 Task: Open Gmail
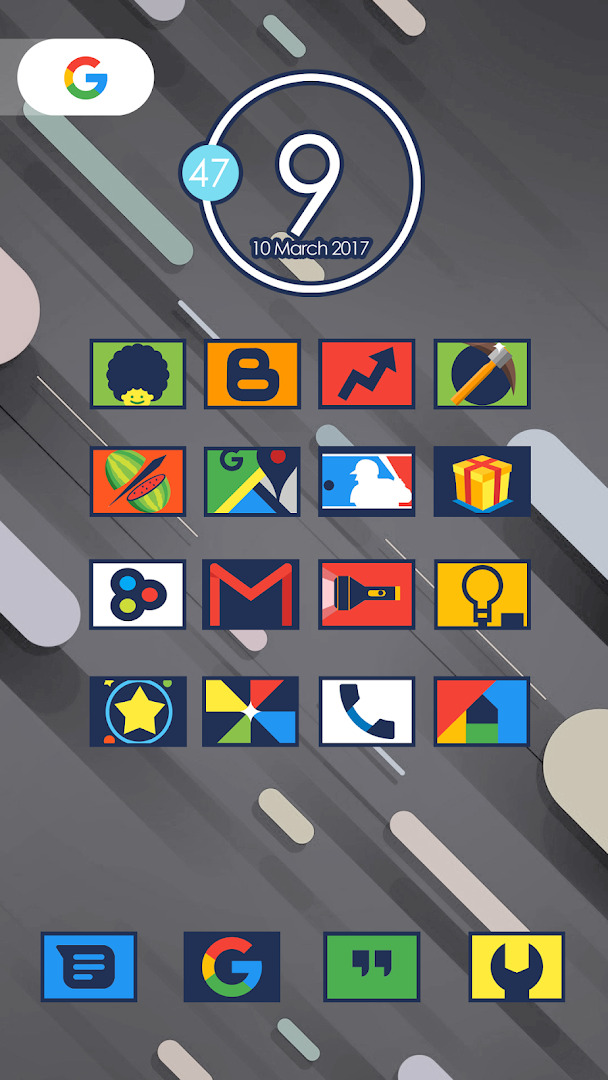point(251,594)
